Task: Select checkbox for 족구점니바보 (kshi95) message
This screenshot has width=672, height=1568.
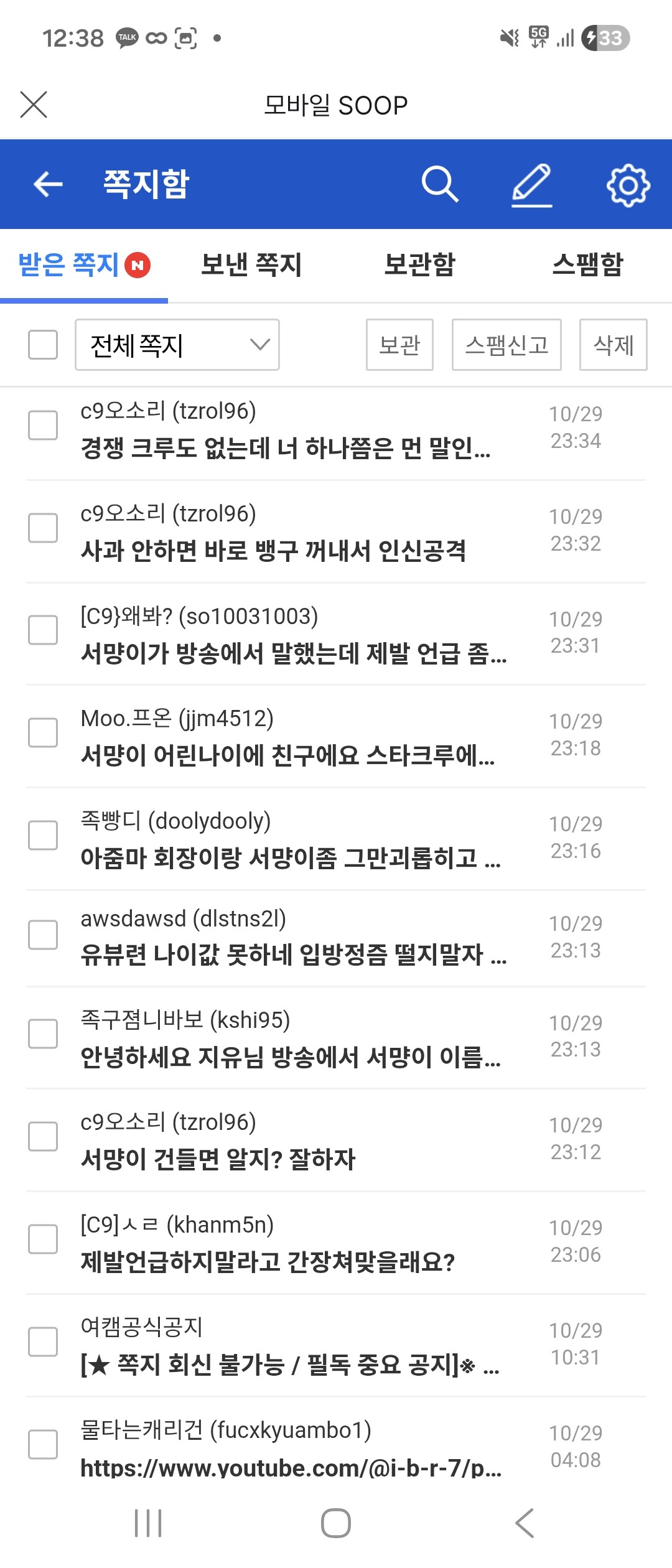Action: [43, 1034]
